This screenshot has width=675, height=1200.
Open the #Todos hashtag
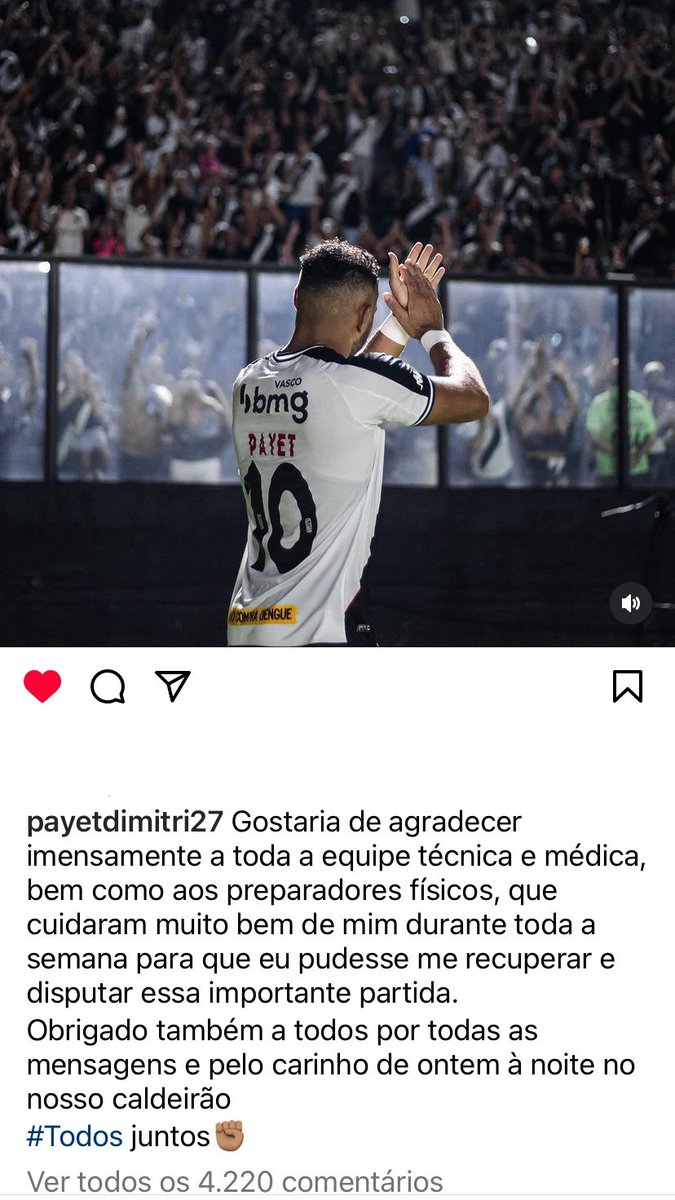(75, 1136)
